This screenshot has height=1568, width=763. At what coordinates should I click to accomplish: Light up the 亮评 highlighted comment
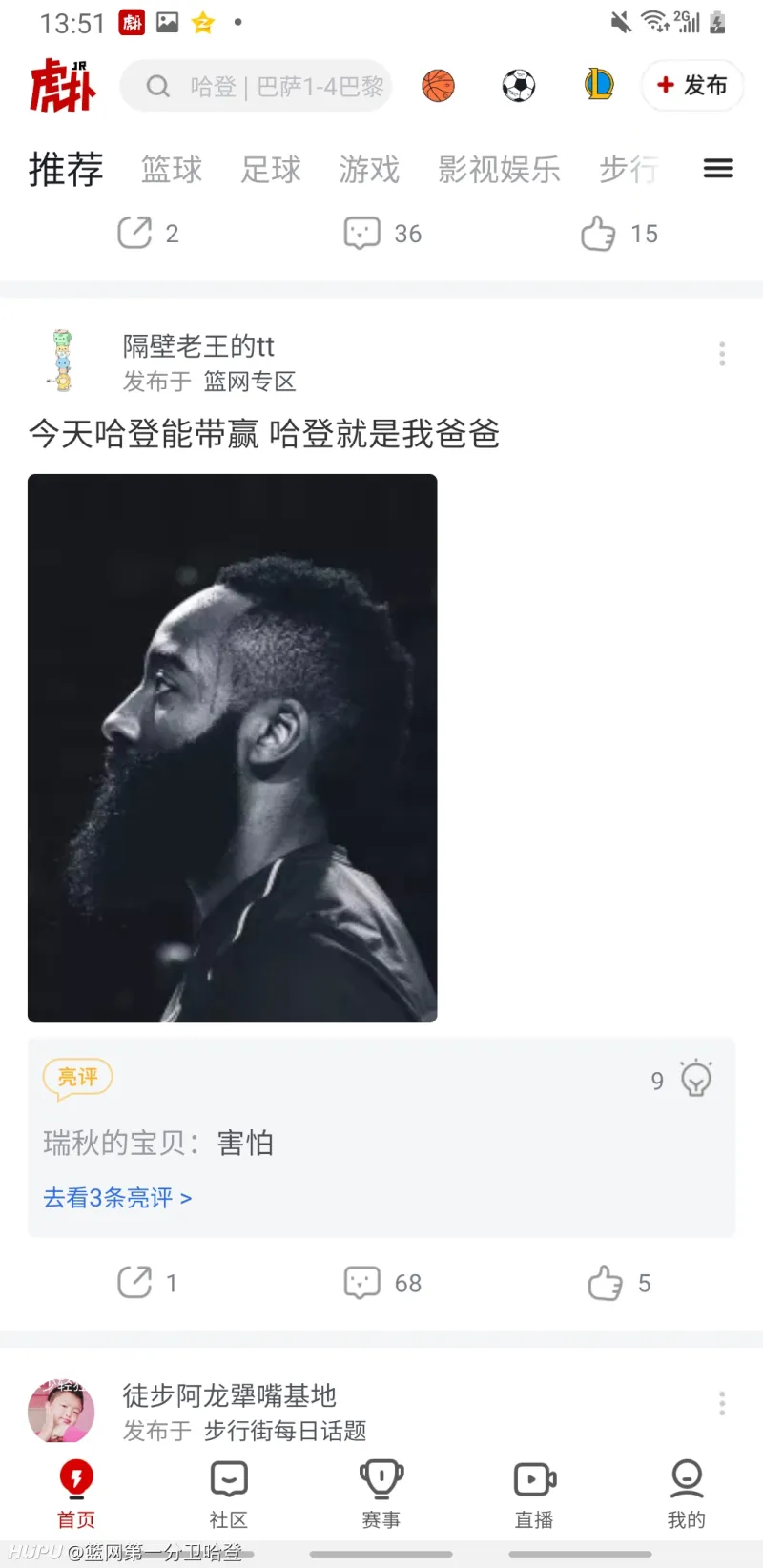(x=77, y=1077)
